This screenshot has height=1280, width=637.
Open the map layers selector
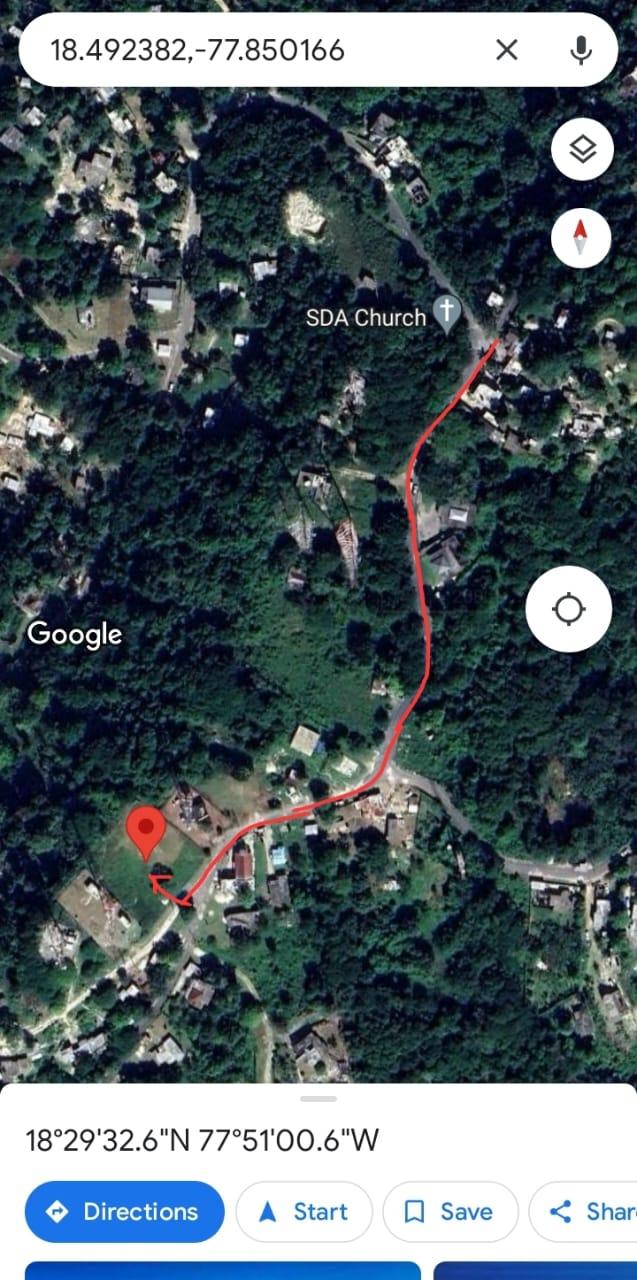[x=581, y=149]
